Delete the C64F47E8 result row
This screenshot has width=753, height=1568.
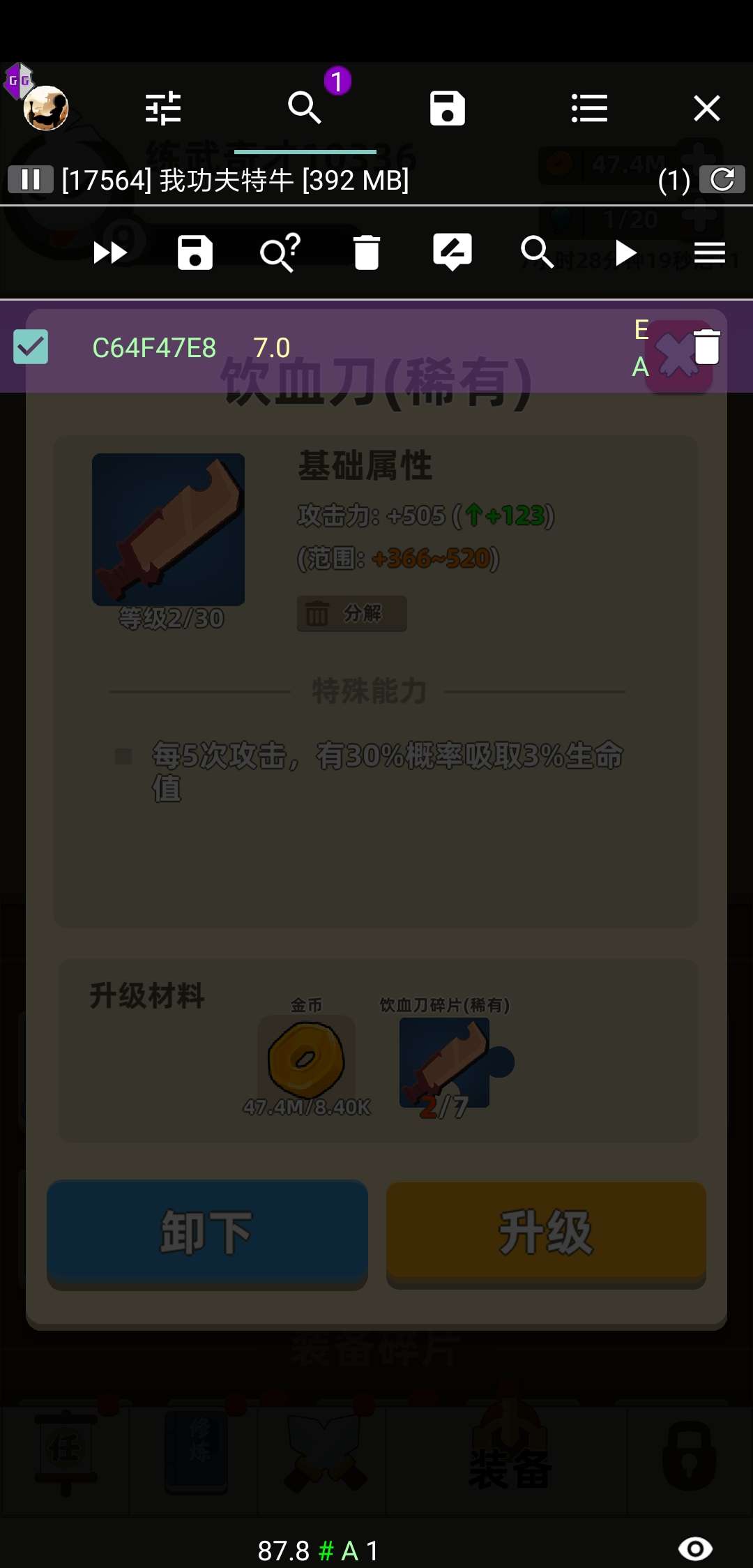pyautogui.click(x=706, y=347)
